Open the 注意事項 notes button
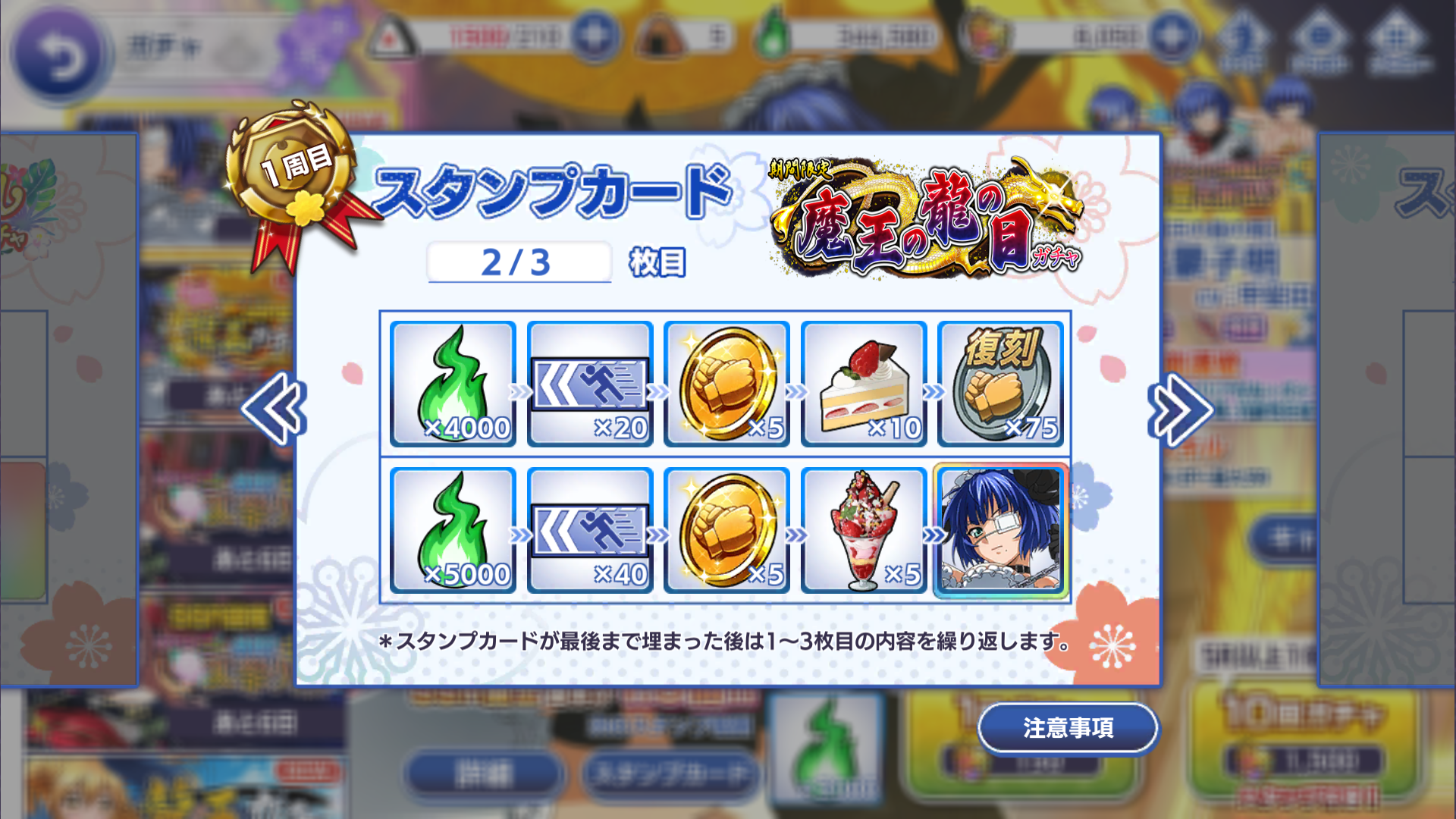The height and width of the screenshot is (819, 1456). [x=1067, y=728]
